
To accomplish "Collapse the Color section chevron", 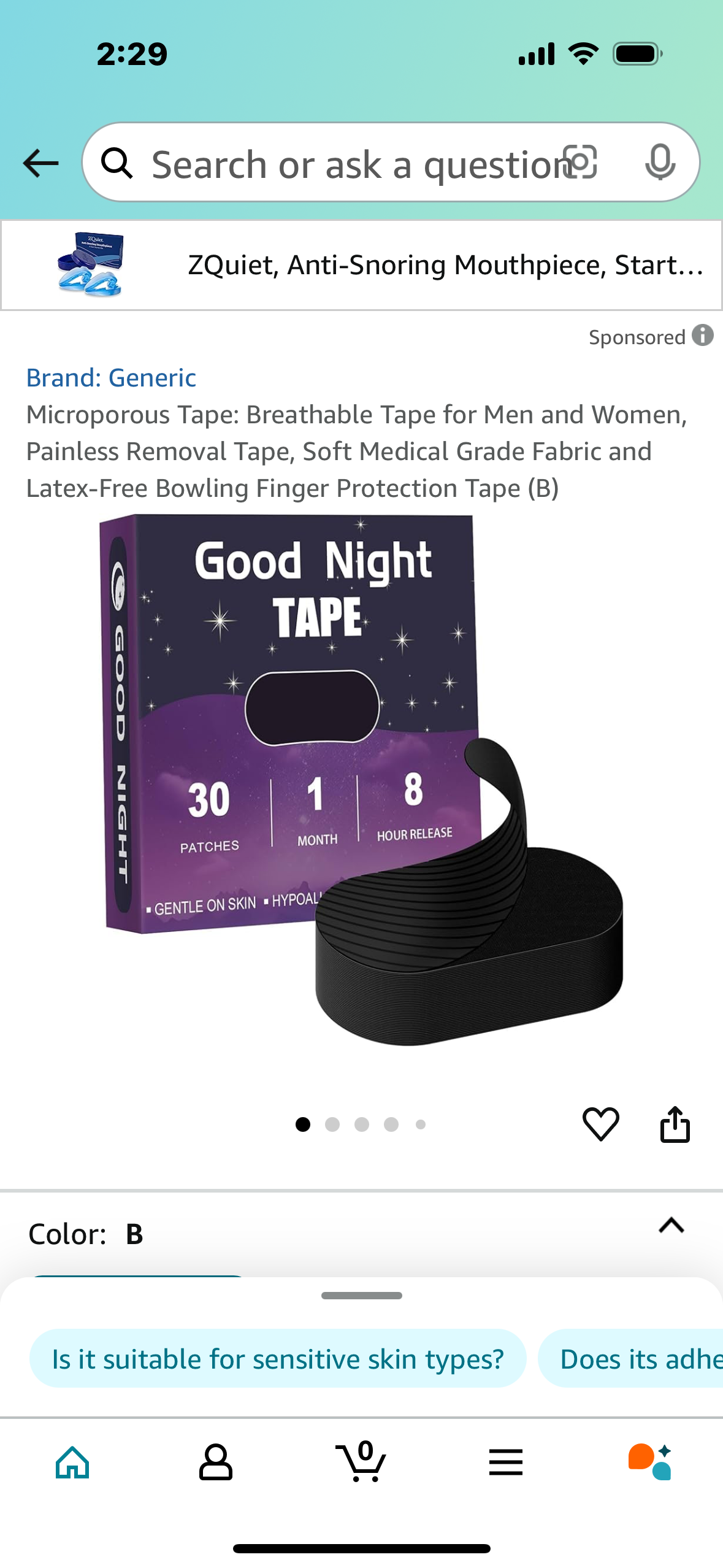I will pos(671,1226).
